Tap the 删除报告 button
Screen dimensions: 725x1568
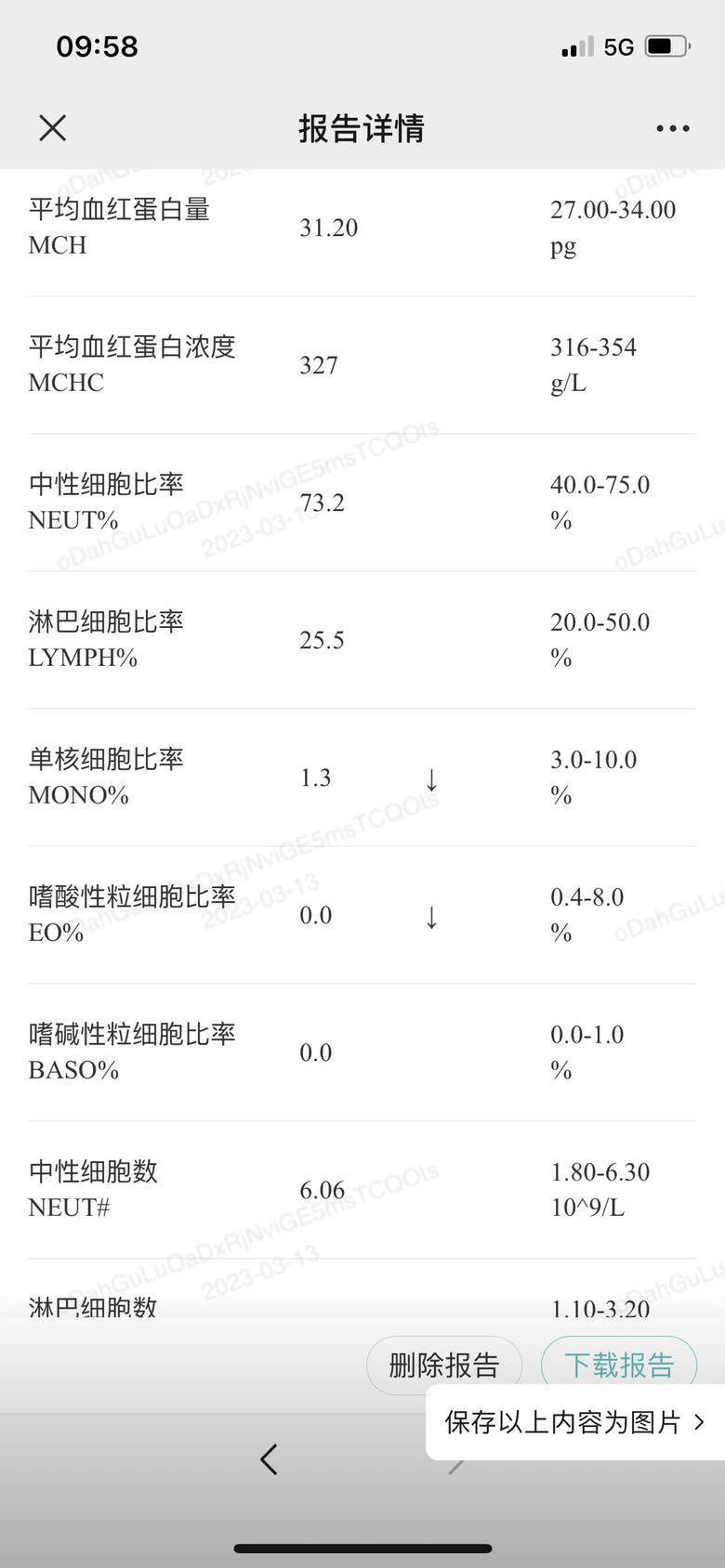pyautogui.click(x=443, y=1365)
